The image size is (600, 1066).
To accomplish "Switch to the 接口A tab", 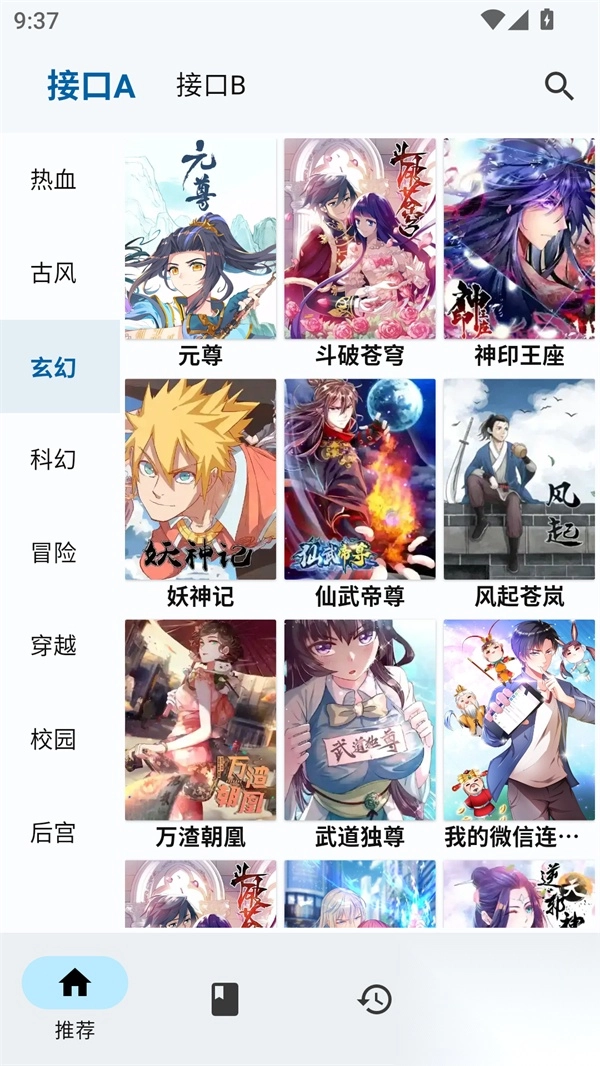I will [x=91, y=86].
